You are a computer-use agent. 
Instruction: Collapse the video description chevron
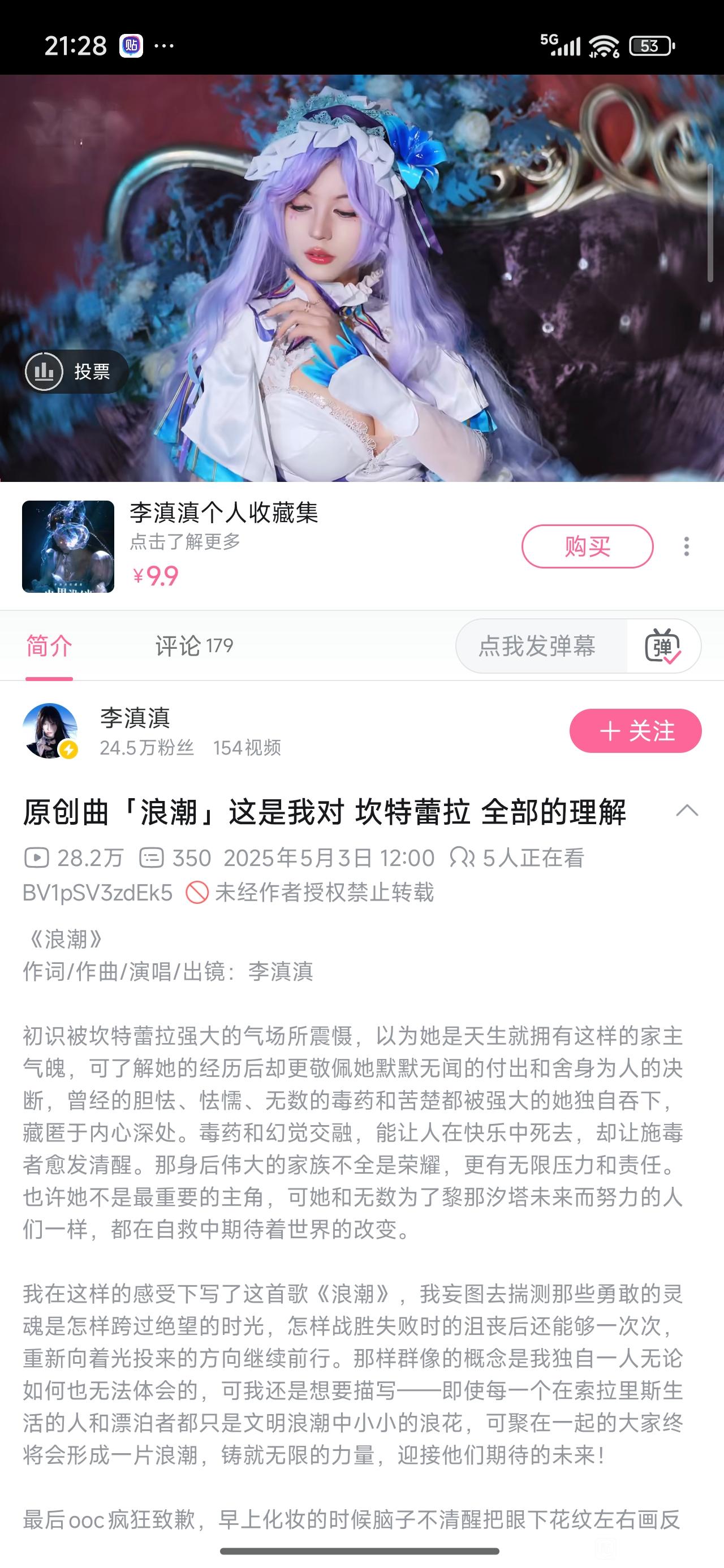pyautogui.click(x=687, y=811)
